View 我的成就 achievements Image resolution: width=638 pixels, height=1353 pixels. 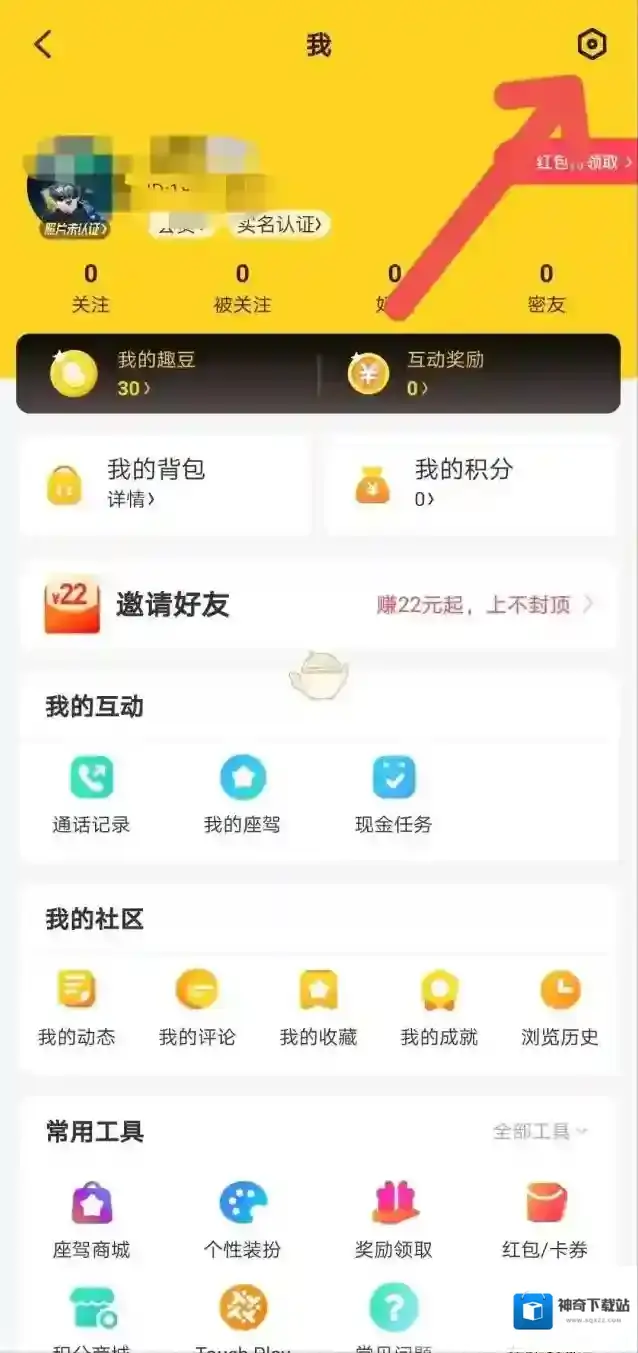(439, 1007)
